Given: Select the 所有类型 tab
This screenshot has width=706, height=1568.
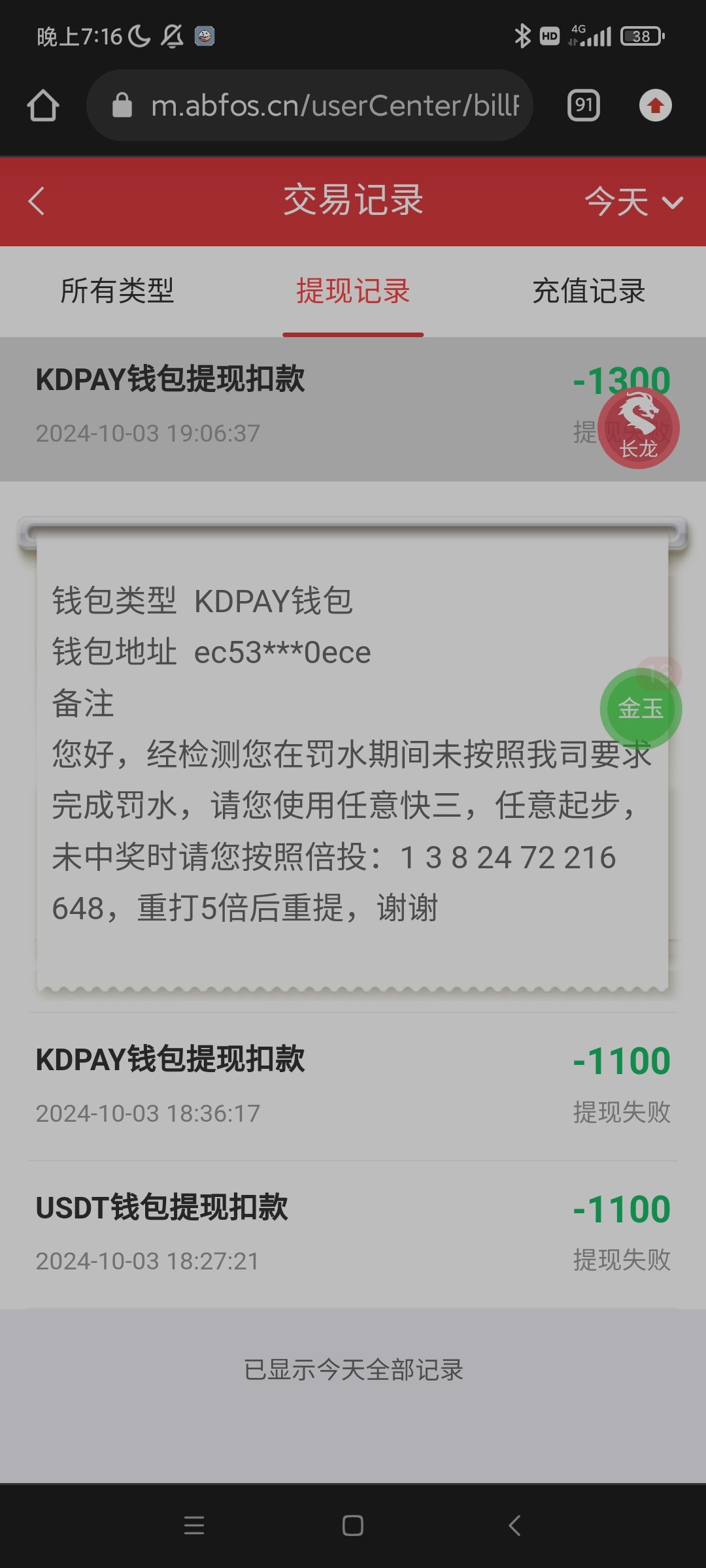Looking at the screenshot, I should click(119, 292).
